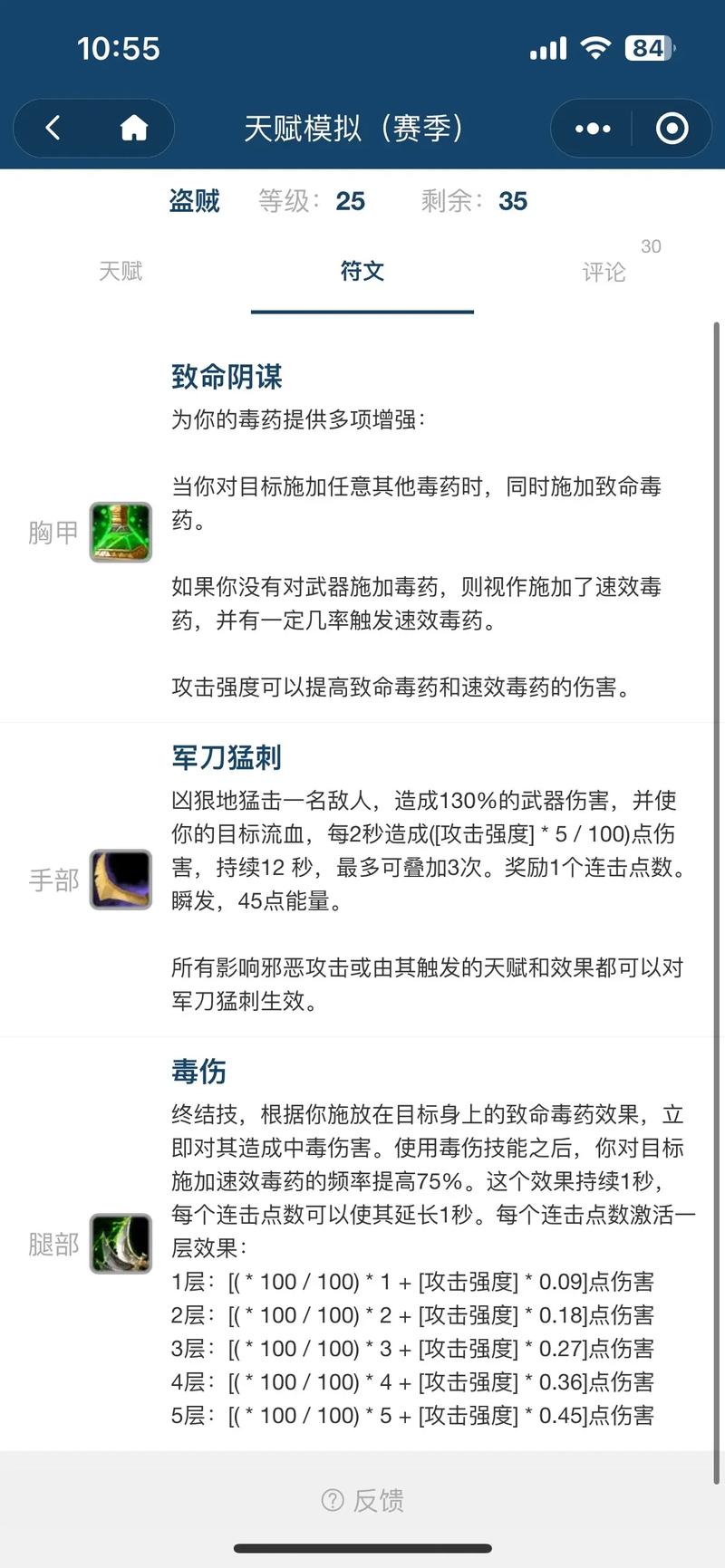
Task: Select the 致命阴谋 chest rune icon
Action: click(121, 532)
